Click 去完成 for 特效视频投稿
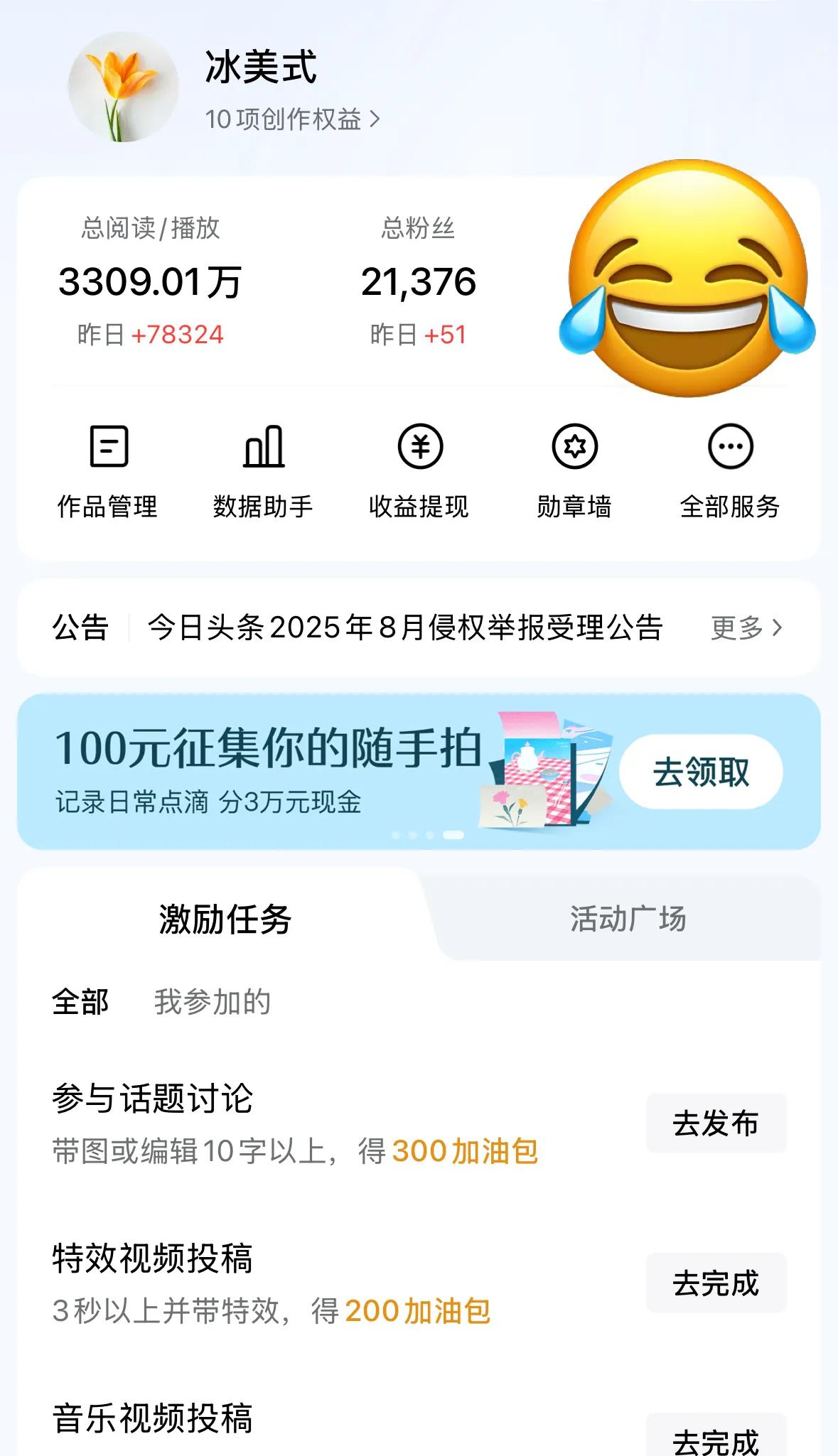The height and width of the screenshot is (1456, 838). (x=715, y=1283)
